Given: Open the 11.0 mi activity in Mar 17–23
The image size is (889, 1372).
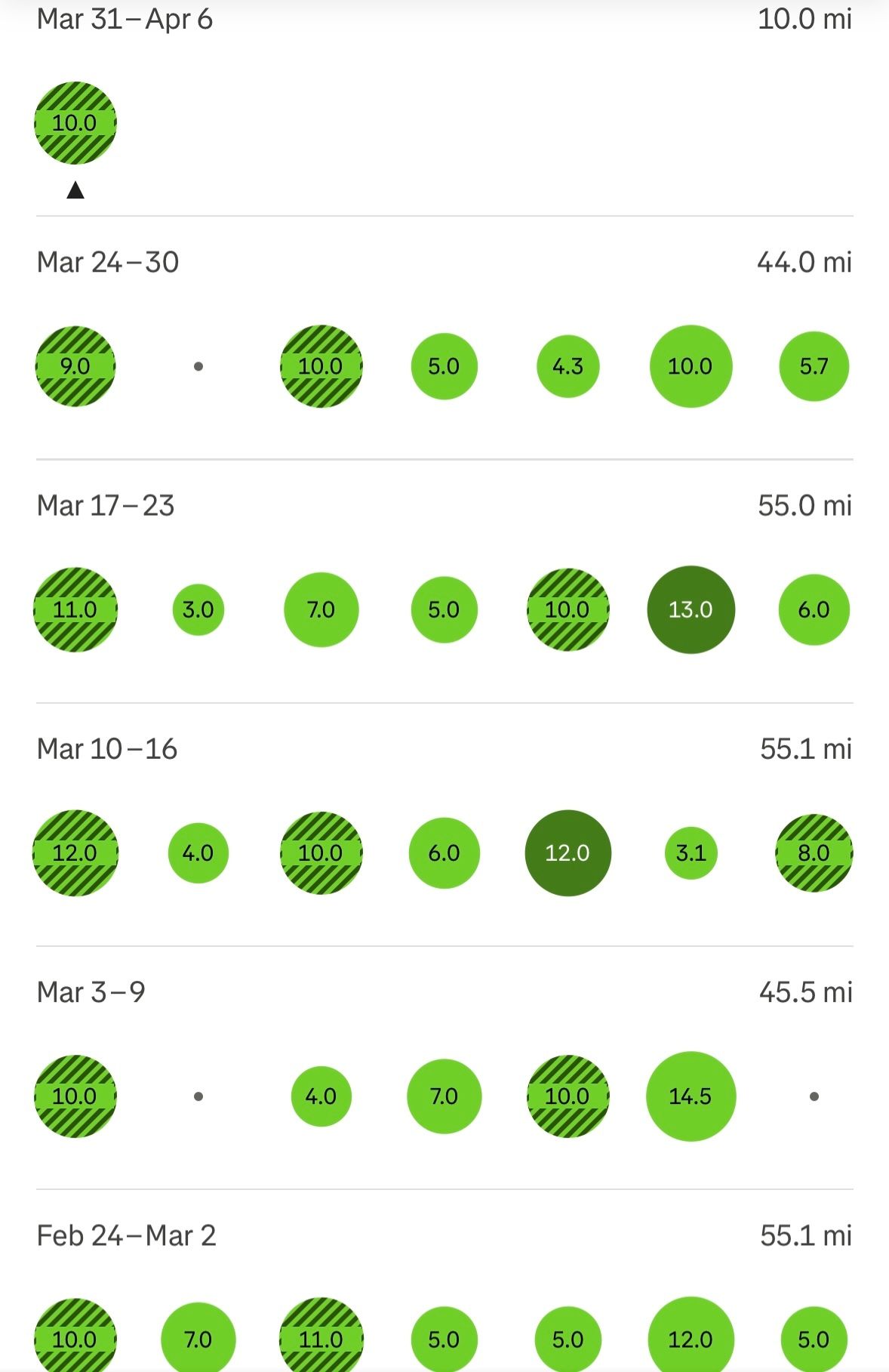Looking at the screenshot, I should [75, 609].
